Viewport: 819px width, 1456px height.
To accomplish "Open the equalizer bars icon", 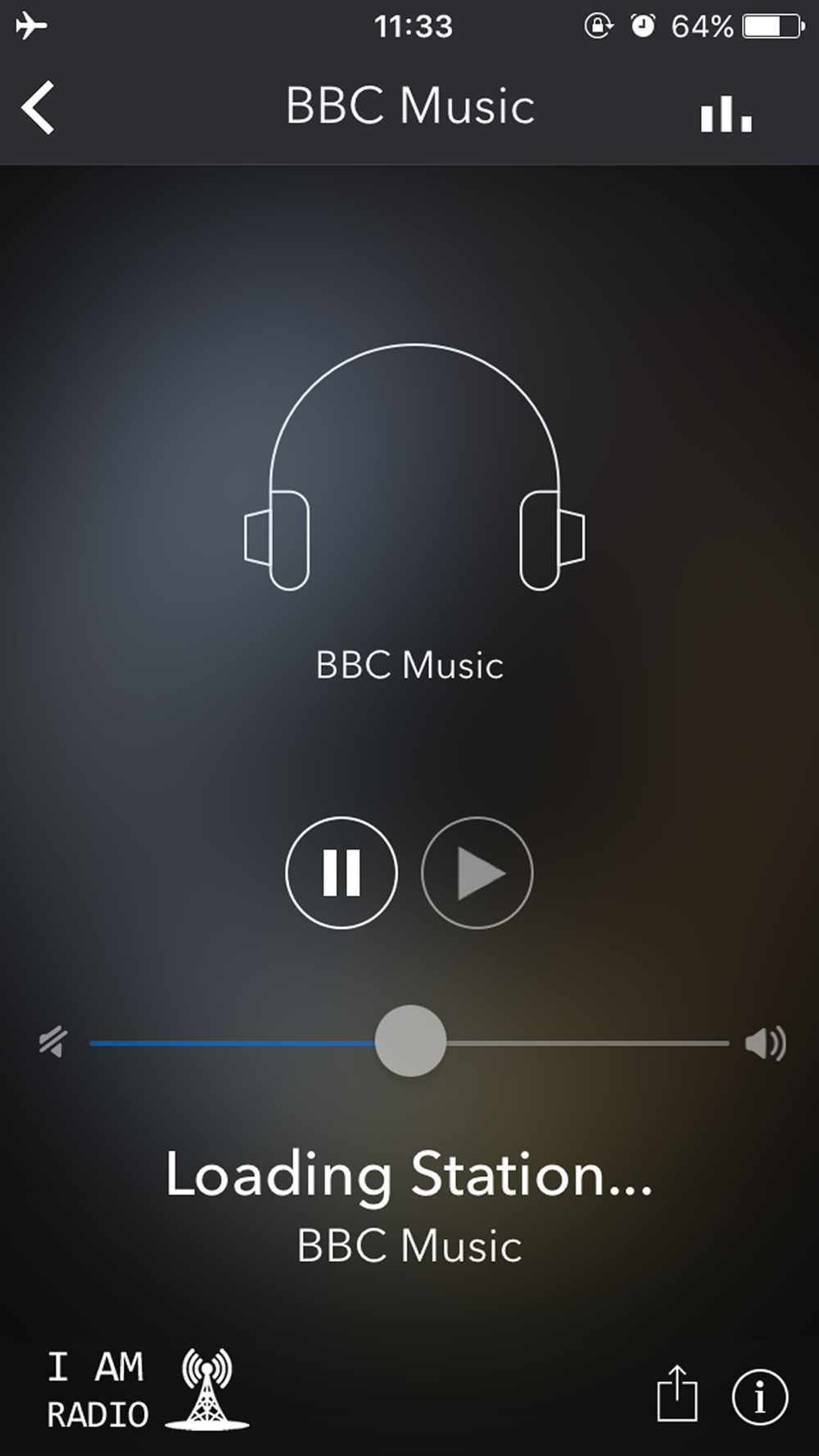I will tap(726, 113).
